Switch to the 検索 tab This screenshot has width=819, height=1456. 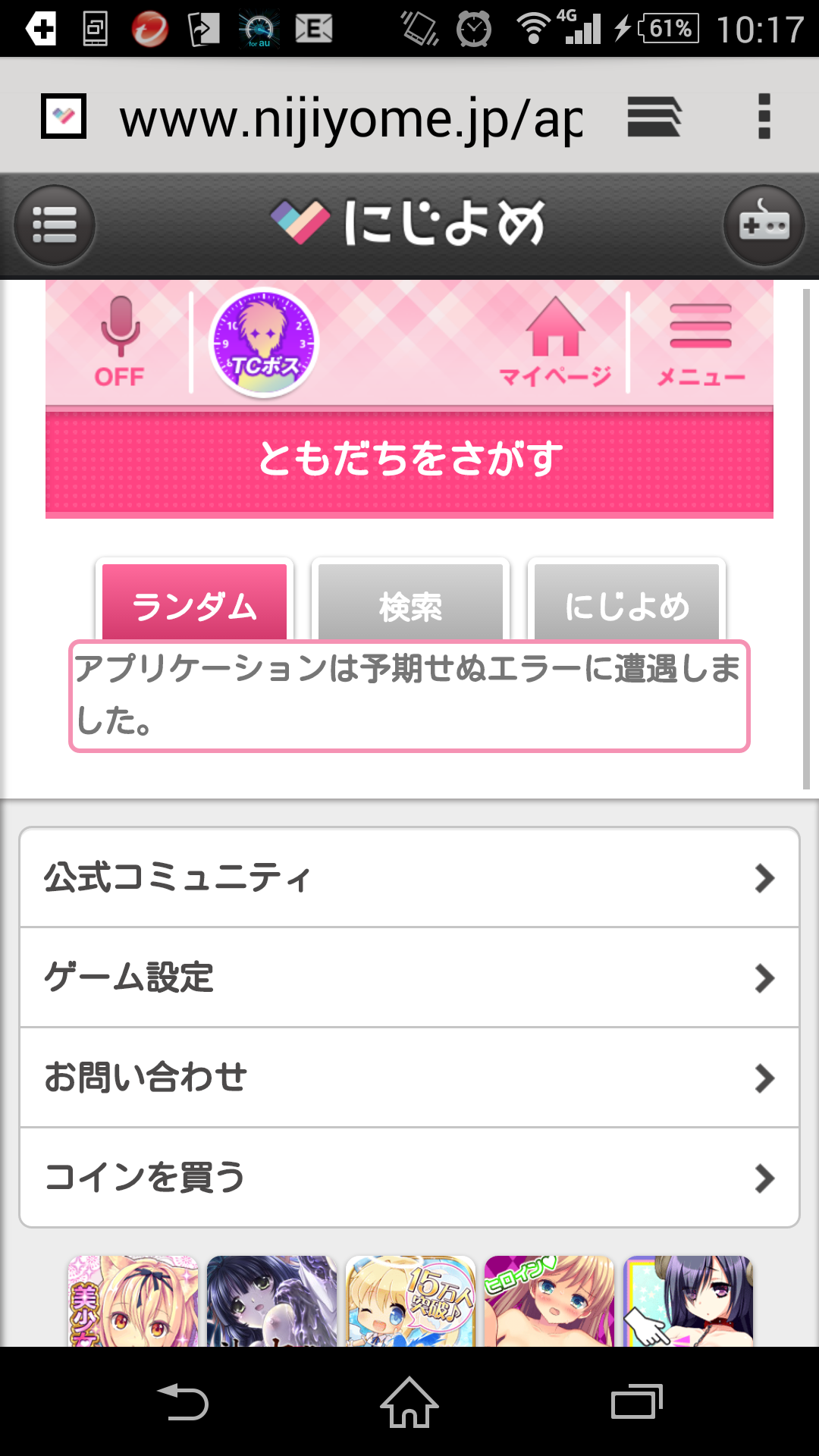point(410,604)
